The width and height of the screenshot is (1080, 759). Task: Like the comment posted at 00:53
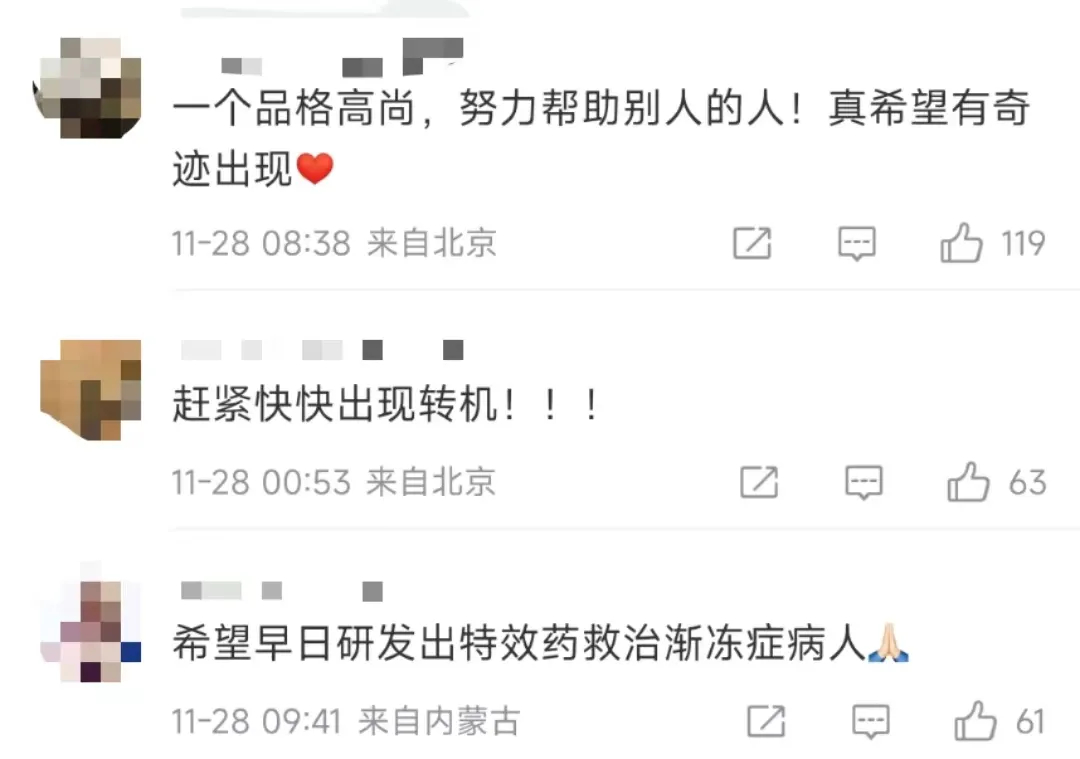pos(968,483)
